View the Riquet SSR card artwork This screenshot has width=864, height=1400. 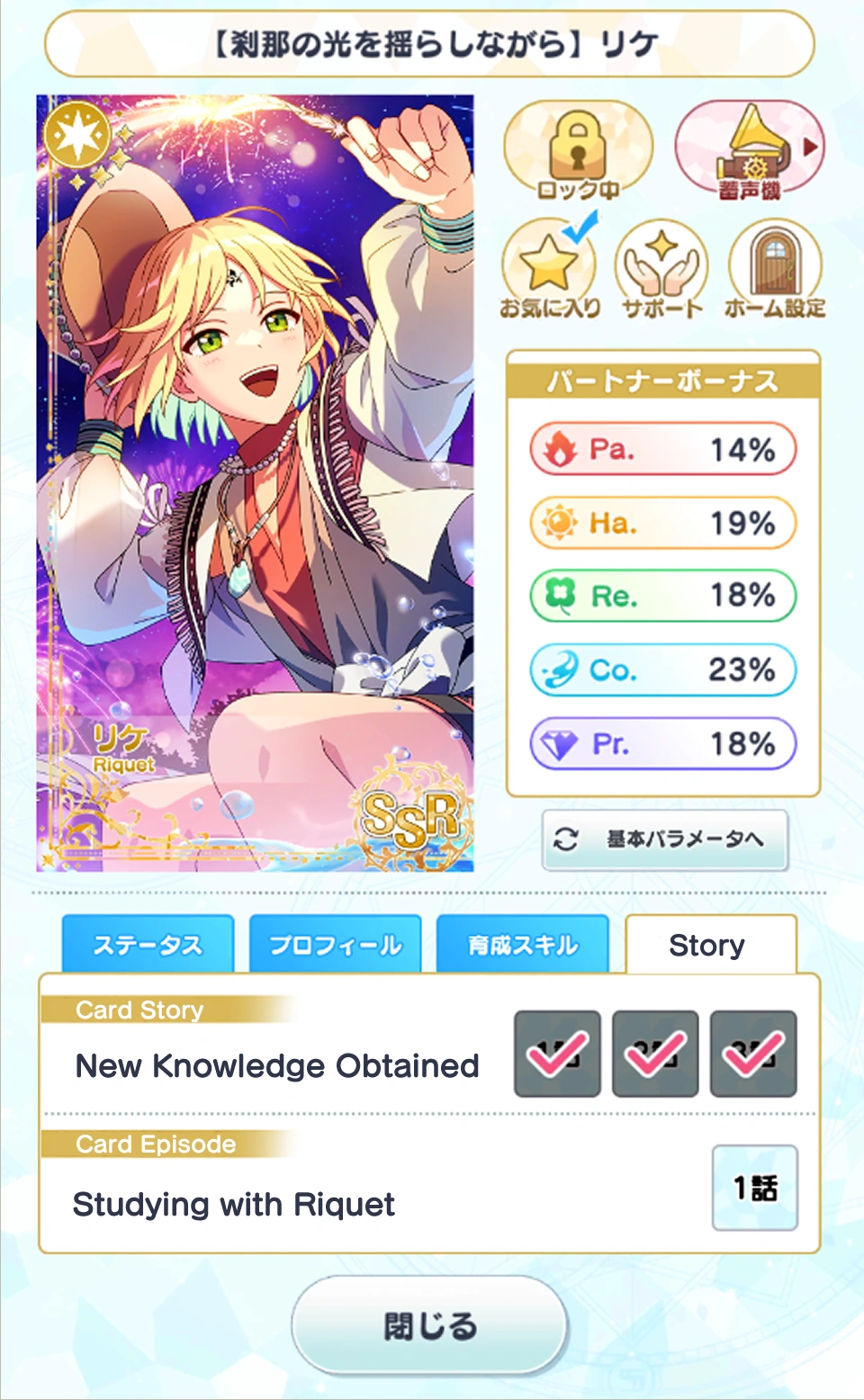[255, 483]
